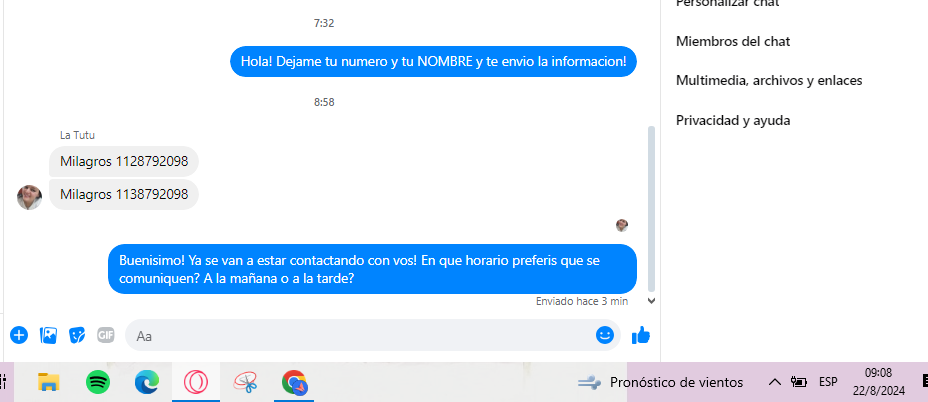
Task: Open File Explorer from taskbar
Action: (x=48, y=382)
